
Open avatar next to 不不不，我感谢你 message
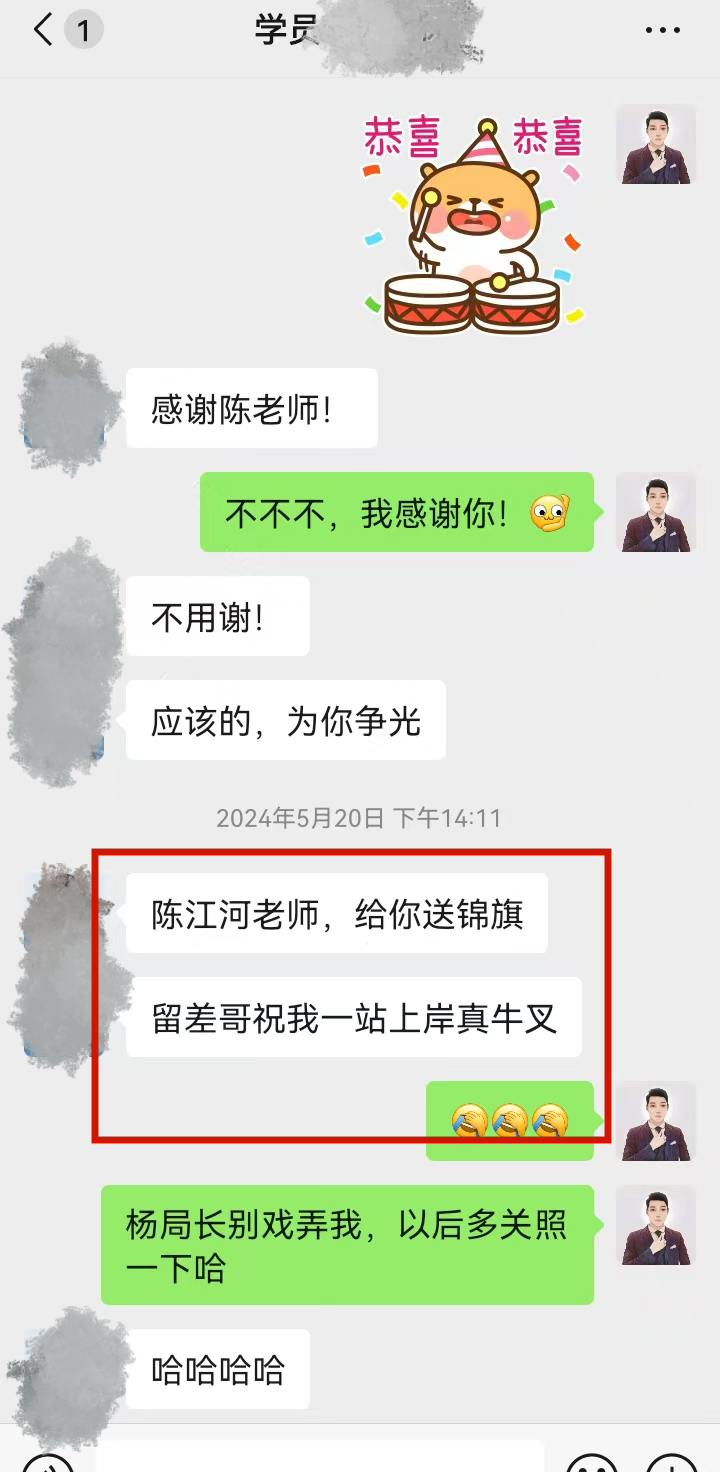point(655,512)
